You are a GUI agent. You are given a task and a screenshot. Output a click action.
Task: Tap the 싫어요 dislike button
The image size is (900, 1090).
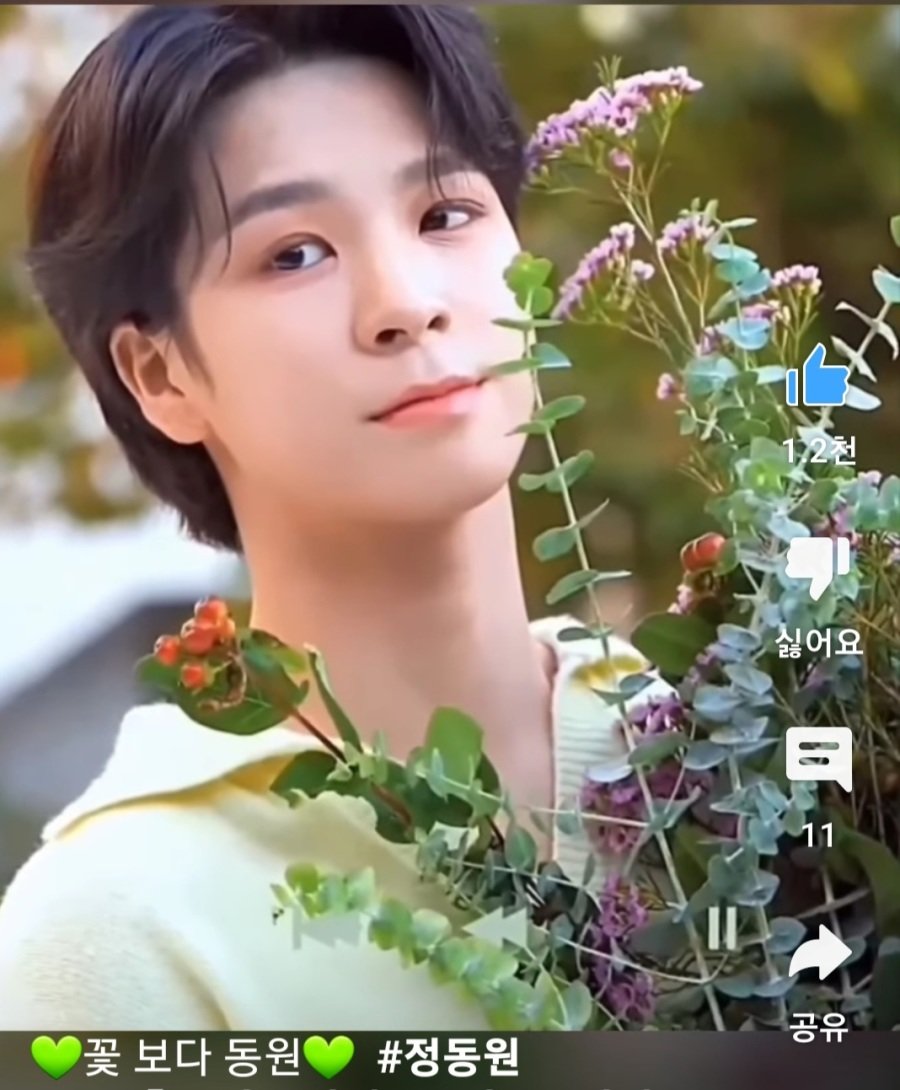[817, 567]
